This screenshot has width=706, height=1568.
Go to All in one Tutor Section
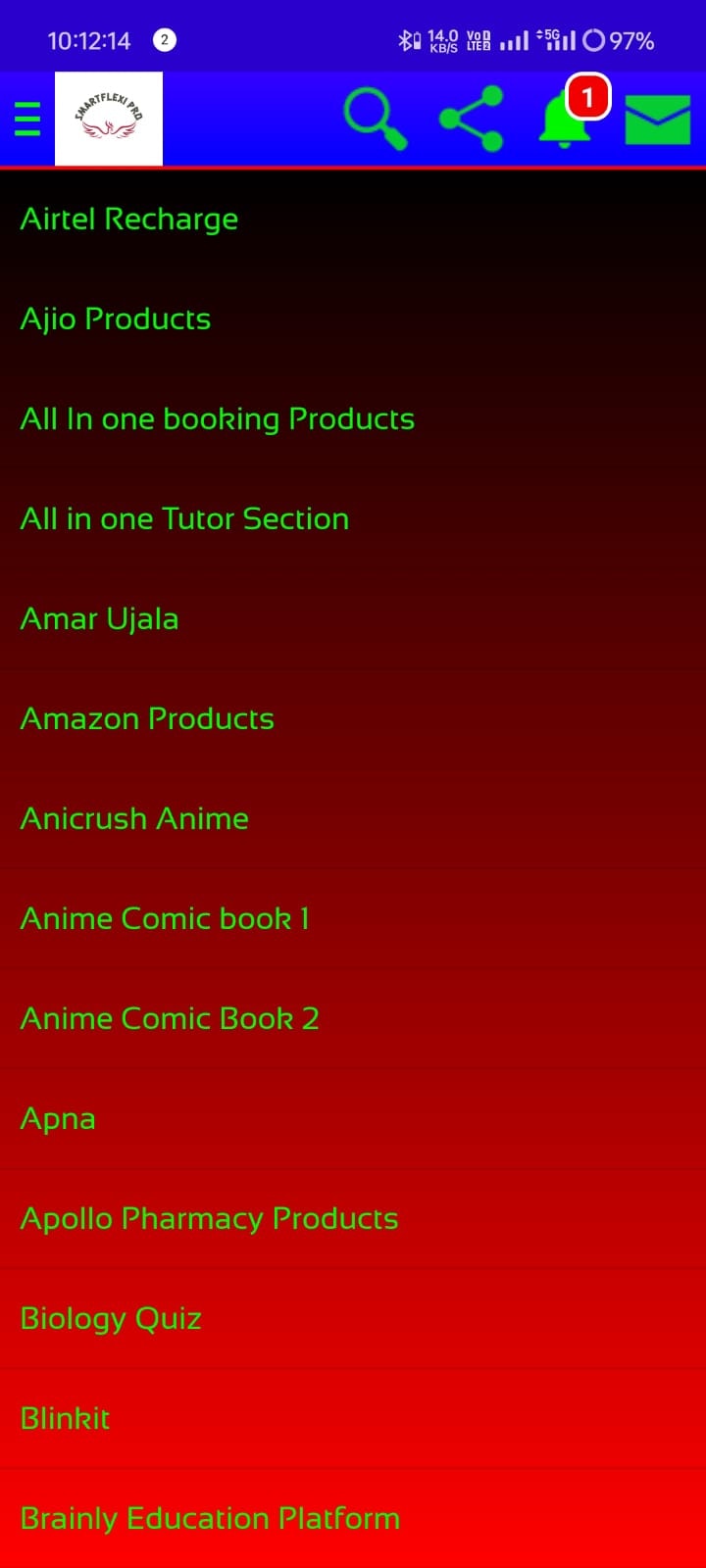184,519
